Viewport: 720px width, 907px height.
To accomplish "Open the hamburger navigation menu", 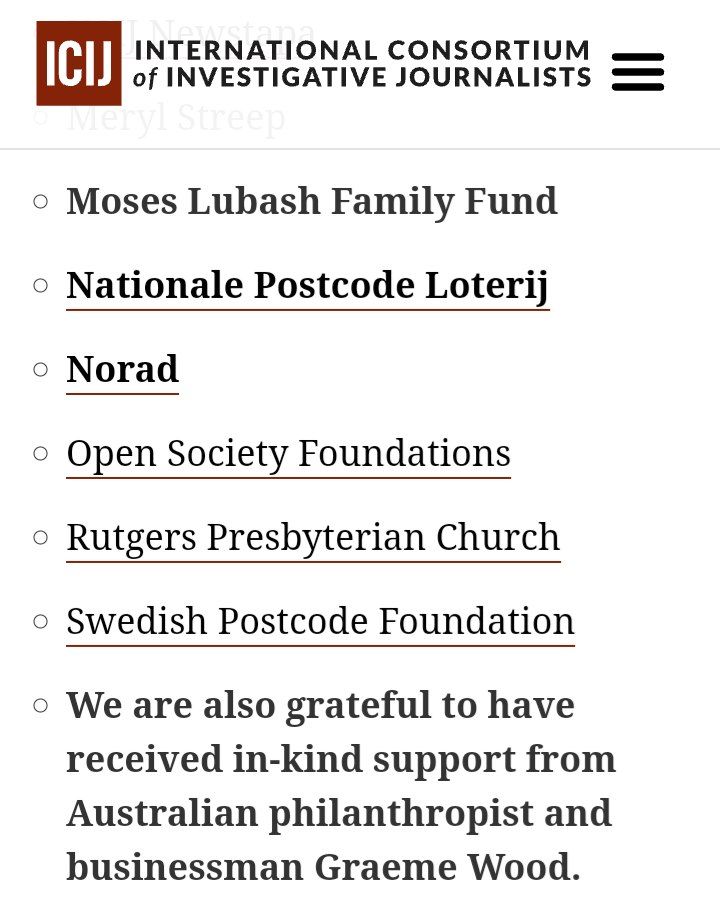I will coord(638,72).
